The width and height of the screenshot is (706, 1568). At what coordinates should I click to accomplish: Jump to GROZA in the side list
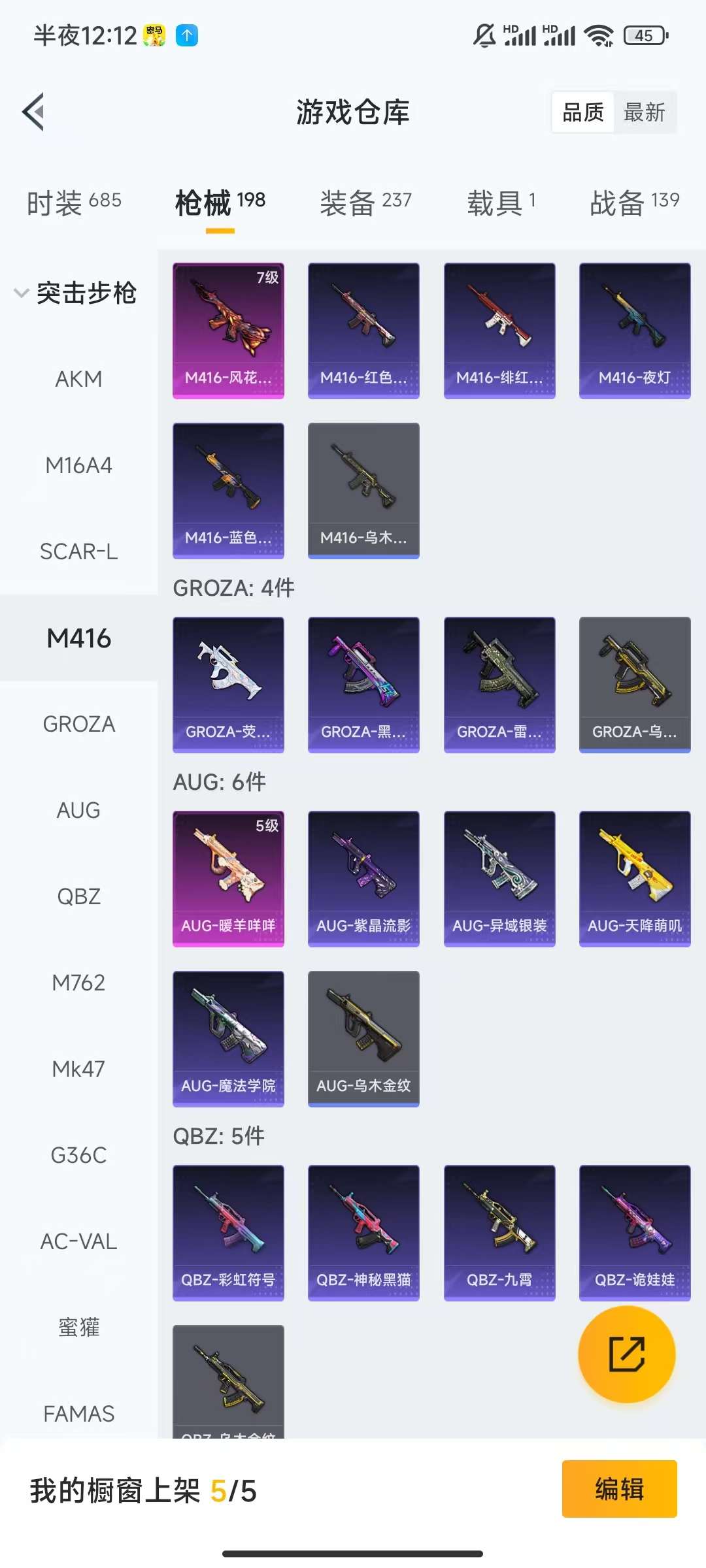click(x=78, y=724)
